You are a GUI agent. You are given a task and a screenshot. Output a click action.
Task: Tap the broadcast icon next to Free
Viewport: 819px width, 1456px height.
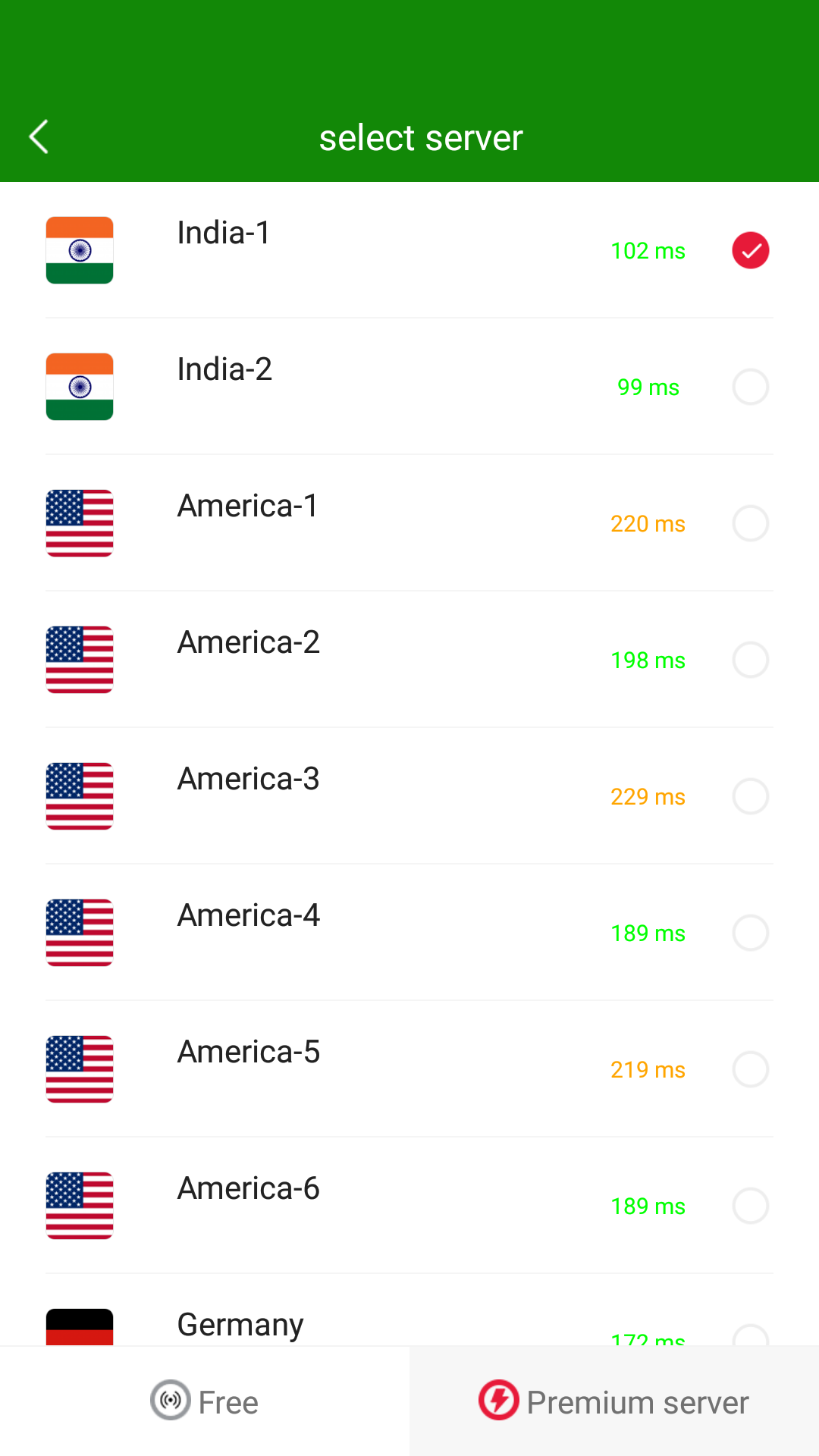point(171,1401)
